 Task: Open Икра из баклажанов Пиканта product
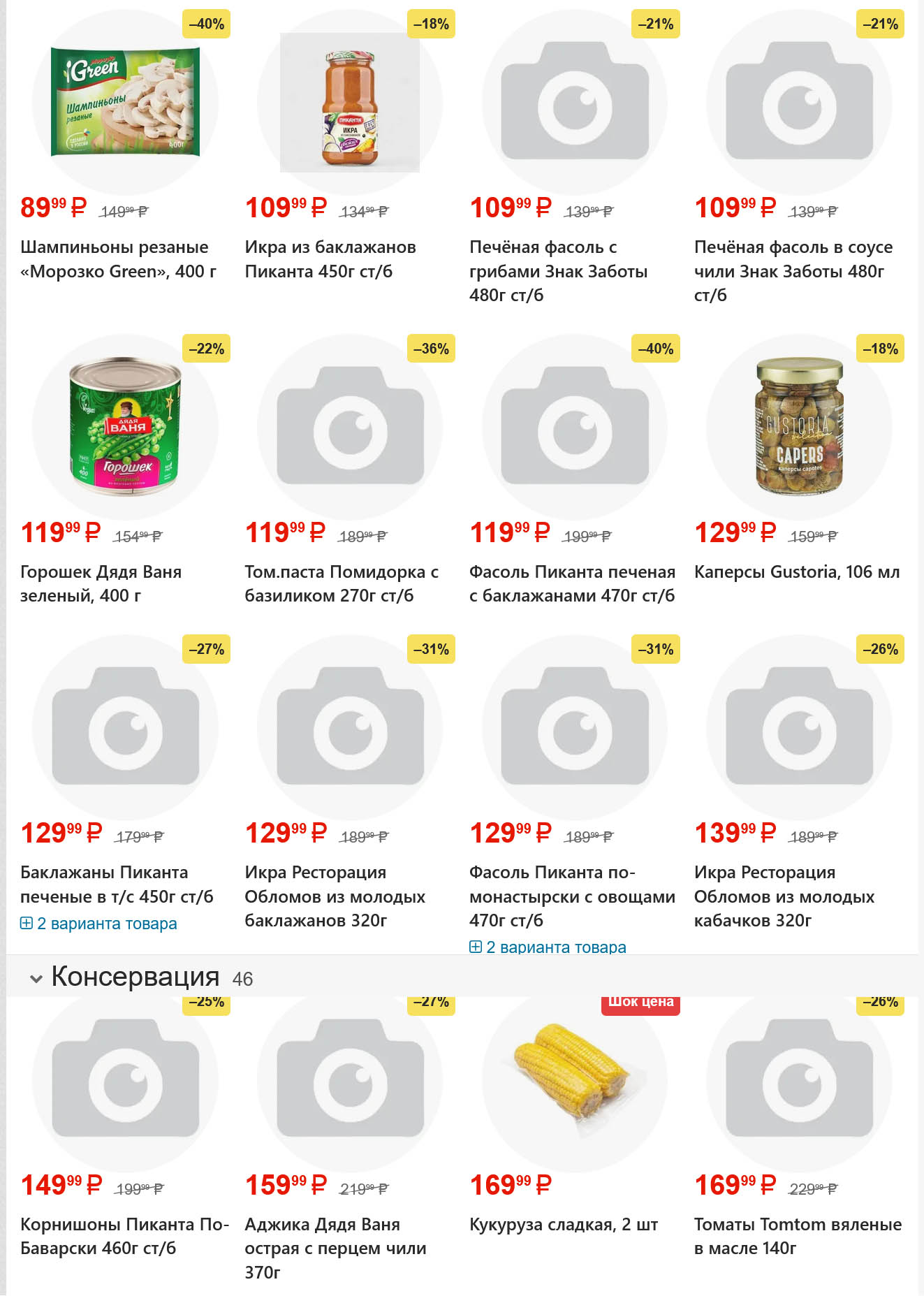click(x=330, y=259)
